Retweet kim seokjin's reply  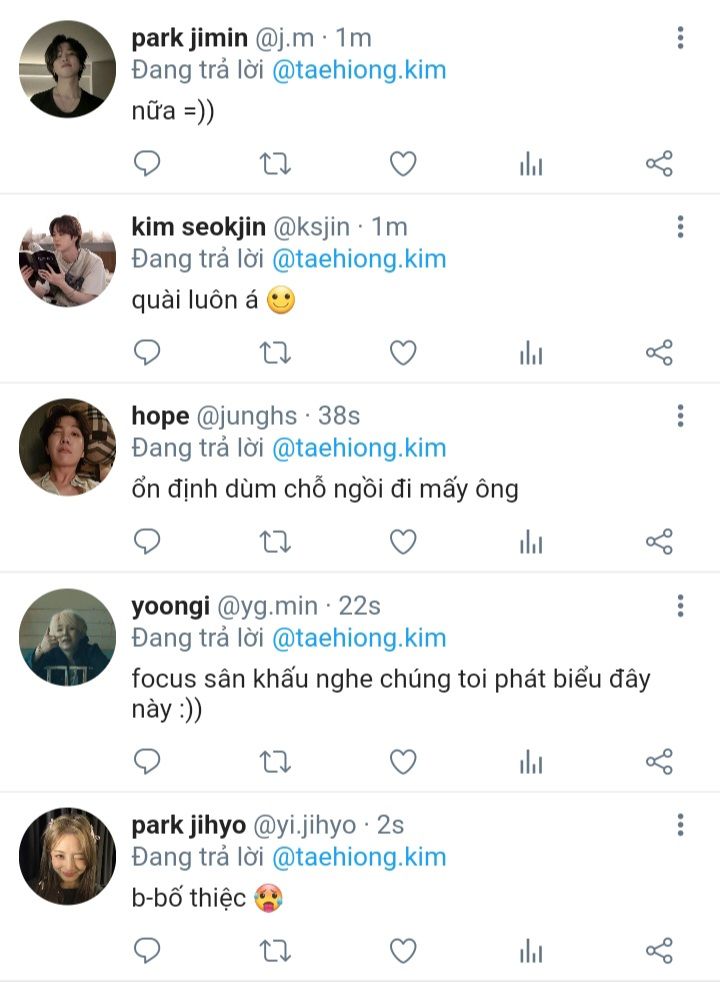(x=275, y=352)
